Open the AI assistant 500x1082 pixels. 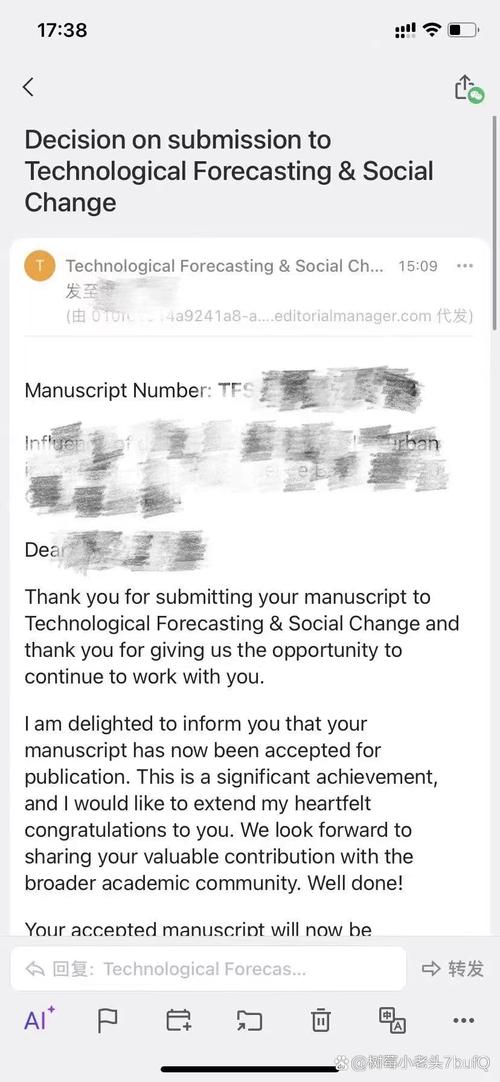[39, 1019]
